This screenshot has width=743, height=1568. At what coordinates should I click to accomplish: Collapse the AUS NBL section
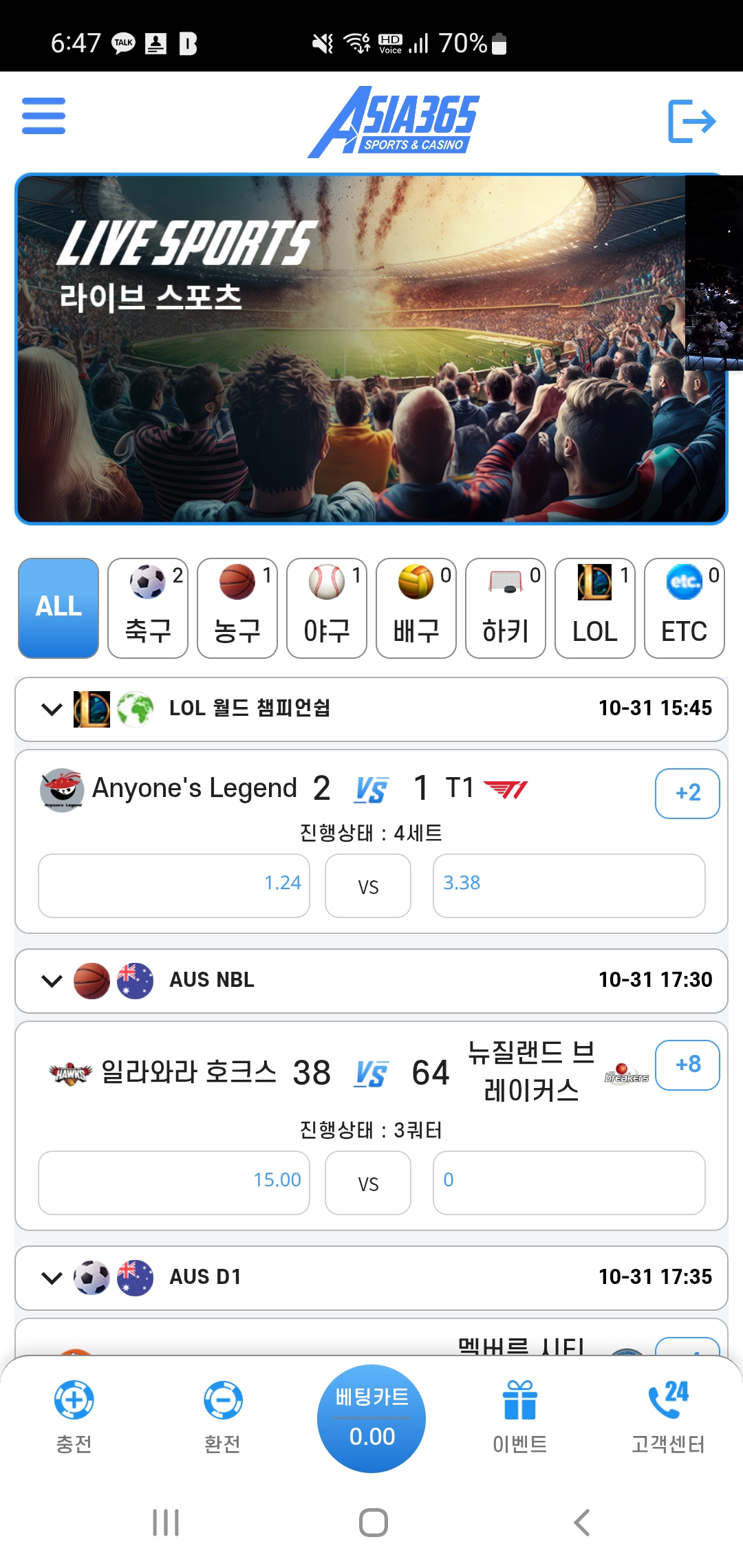(x=50, y=981)
